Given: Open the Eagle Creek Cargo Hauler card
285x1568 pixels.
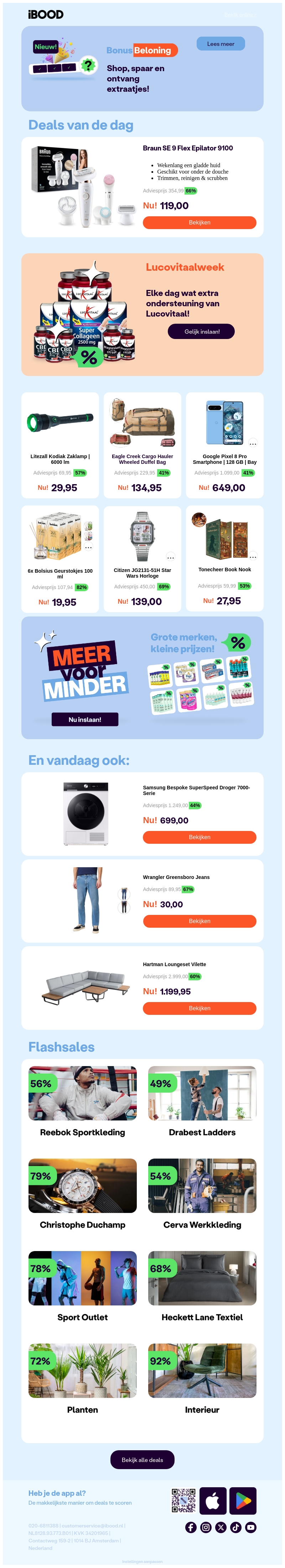Looking at the screenshot, I should pos(142,446).
